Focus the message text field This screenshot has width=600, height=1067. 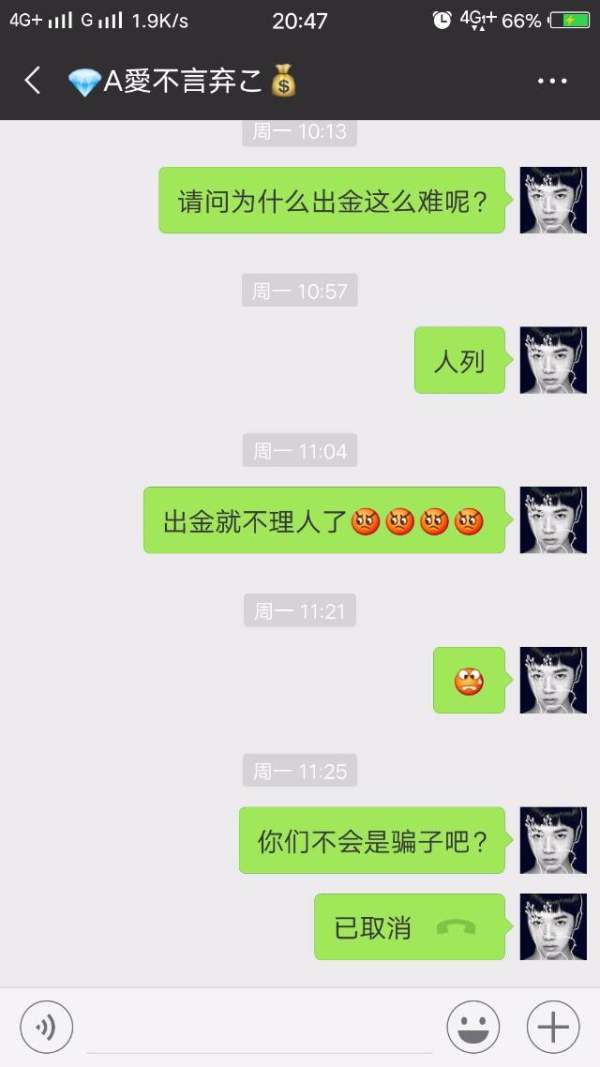tap(260, 1028)
